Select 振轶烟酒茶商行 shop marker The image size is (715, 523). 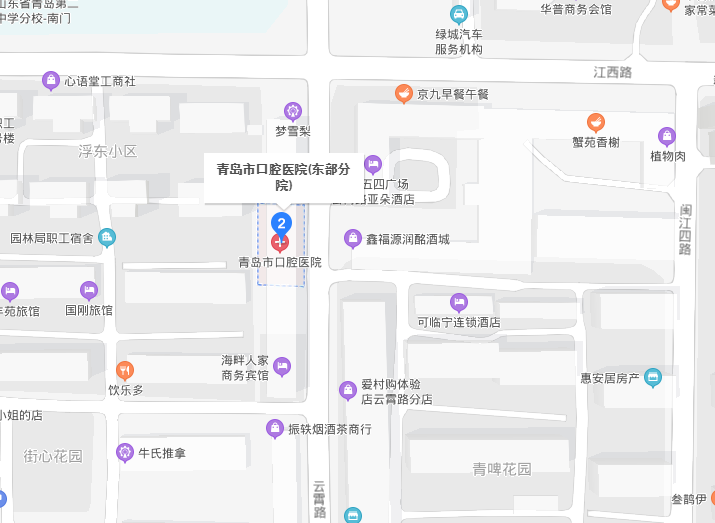(x=274, y=428)
